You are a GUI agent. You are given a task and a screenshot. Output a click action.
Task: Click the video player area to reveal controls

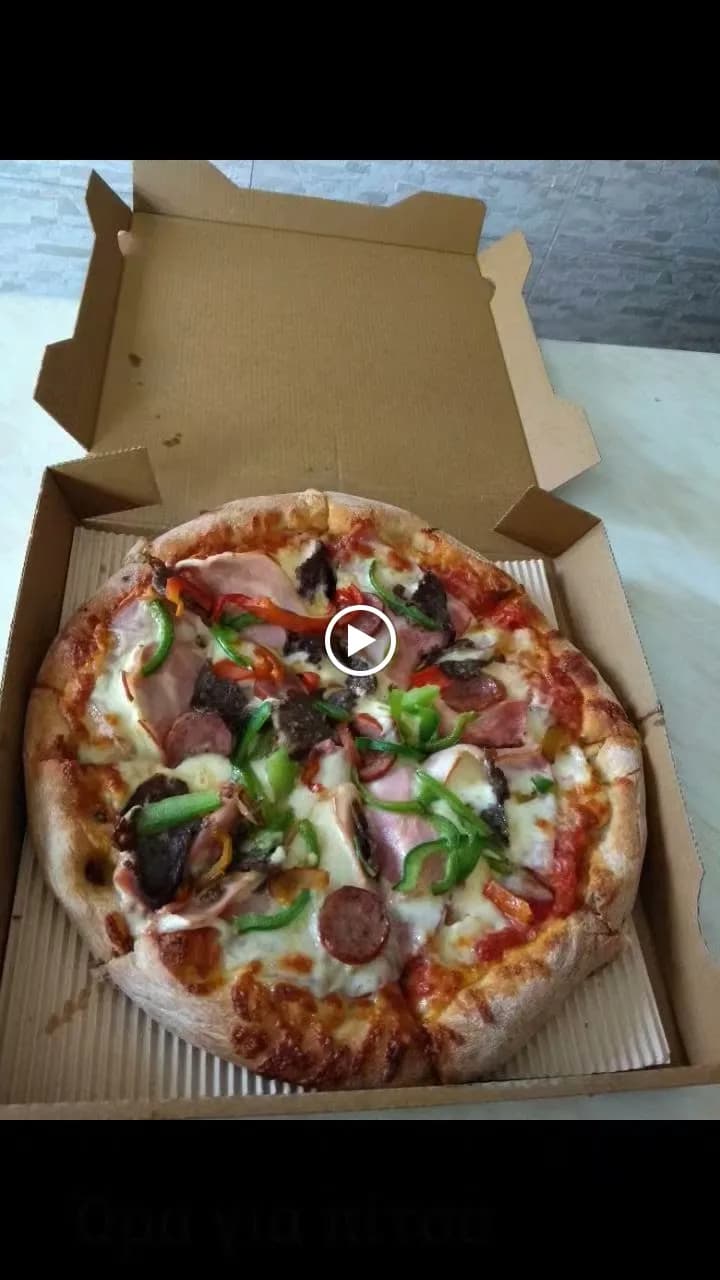360,640
